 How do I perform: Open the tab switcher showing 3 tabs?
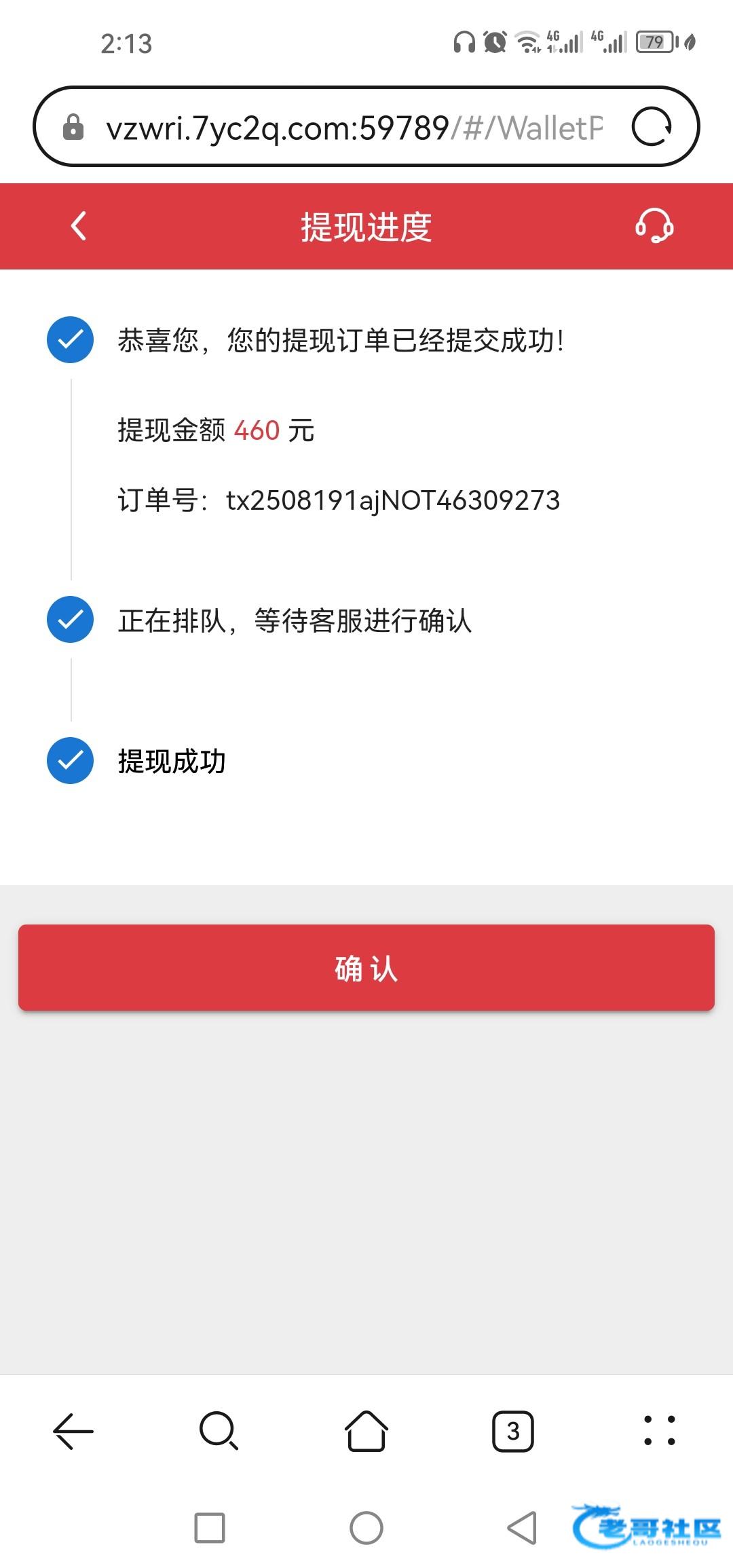point(513,1431)
